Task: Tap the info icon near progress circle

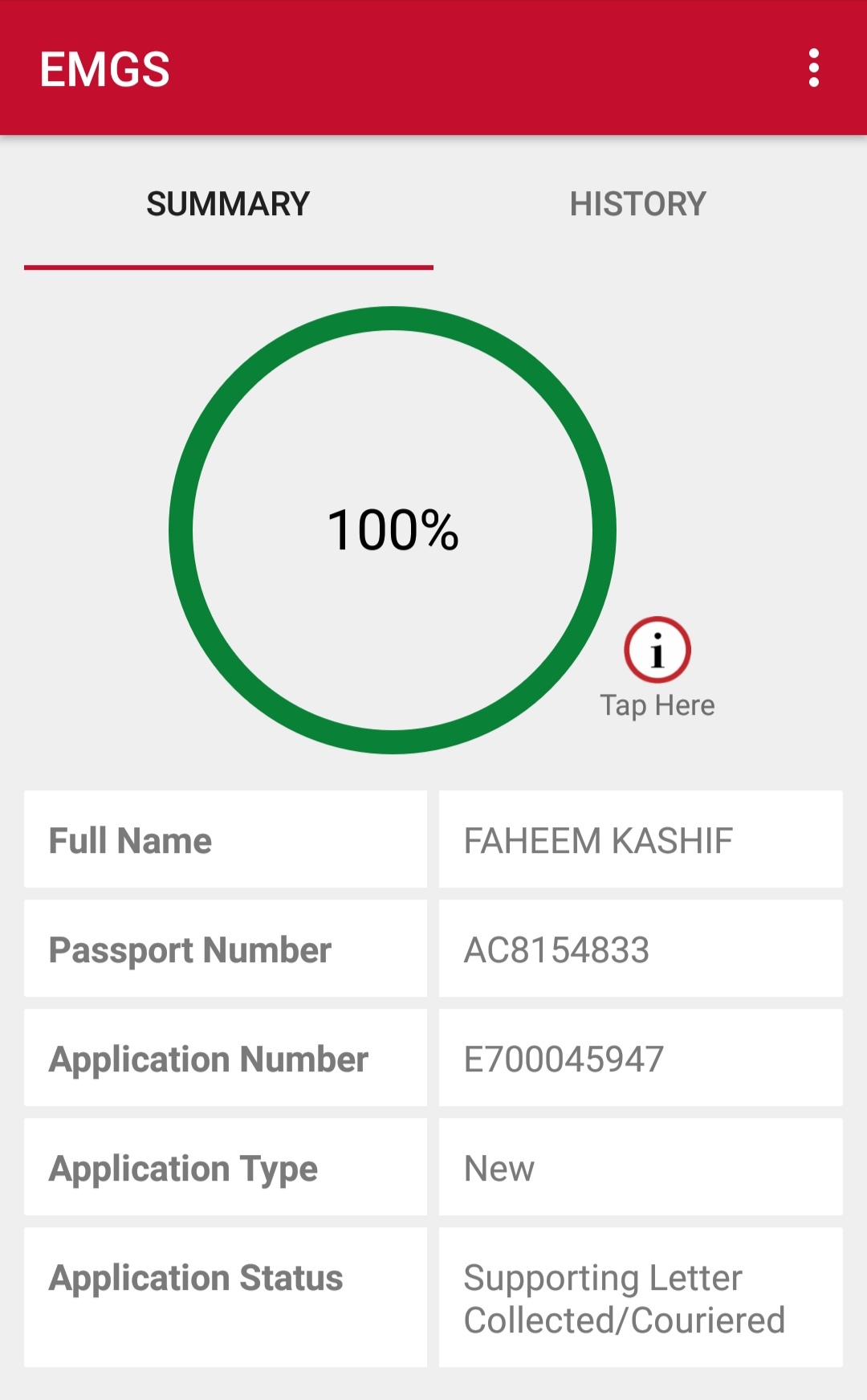Action: (x=657, y=651)
